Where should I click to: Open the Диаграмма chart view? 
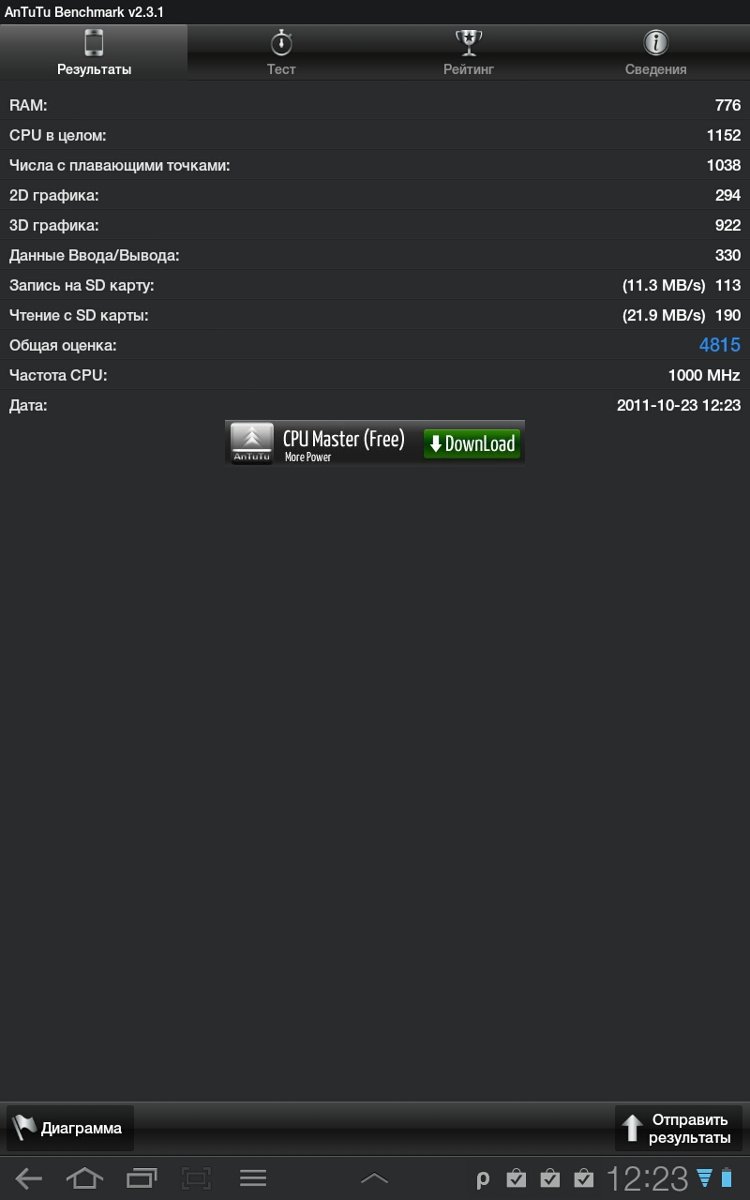tap(70, 1128)
